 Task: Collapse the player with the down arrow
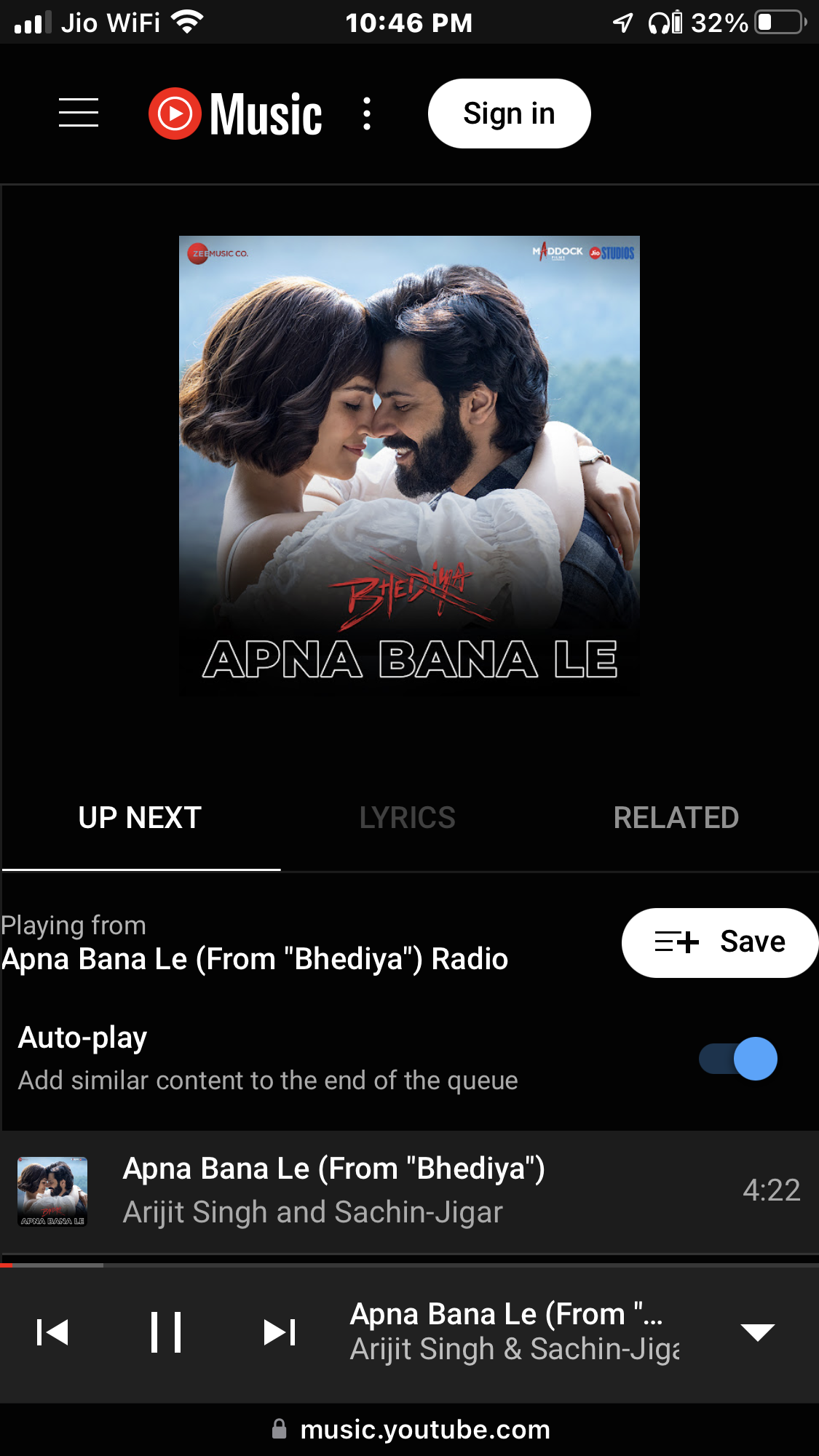coord(757,1332)
